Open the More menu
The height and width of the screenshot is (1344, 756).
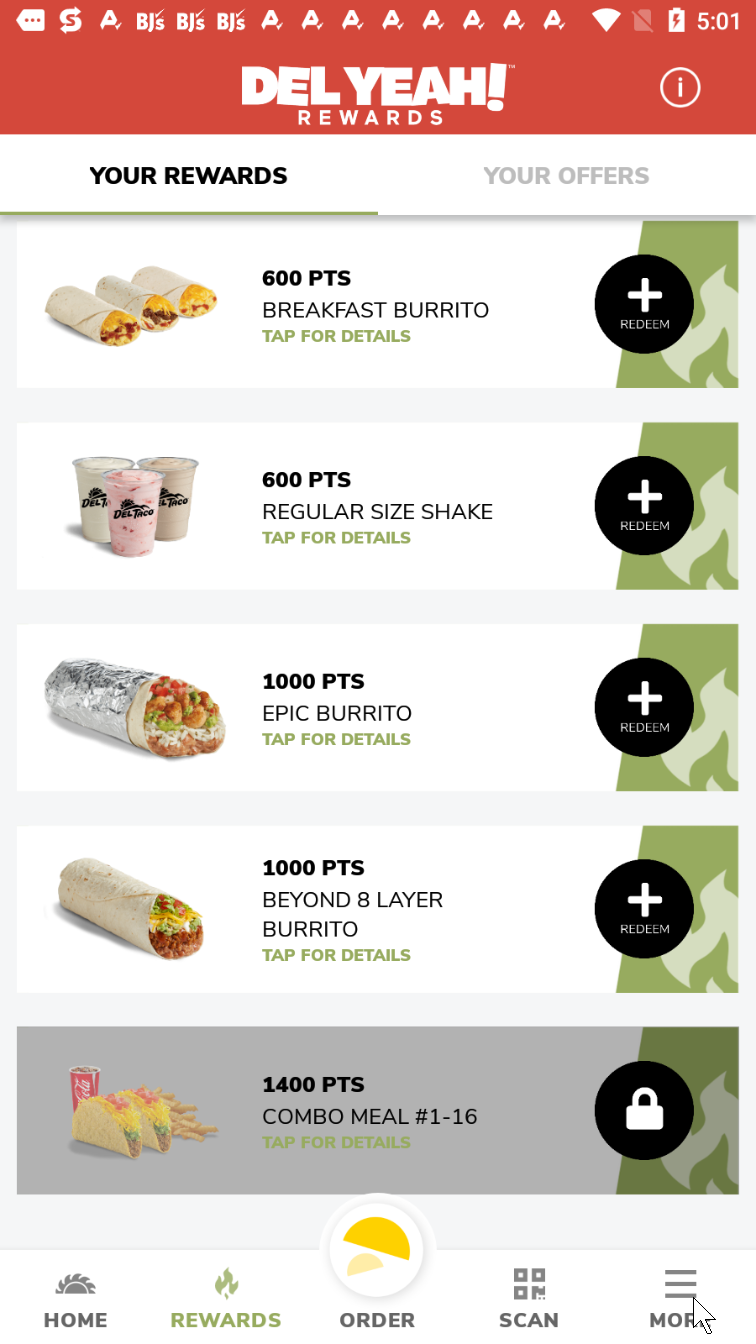(x=680, y=1300)
